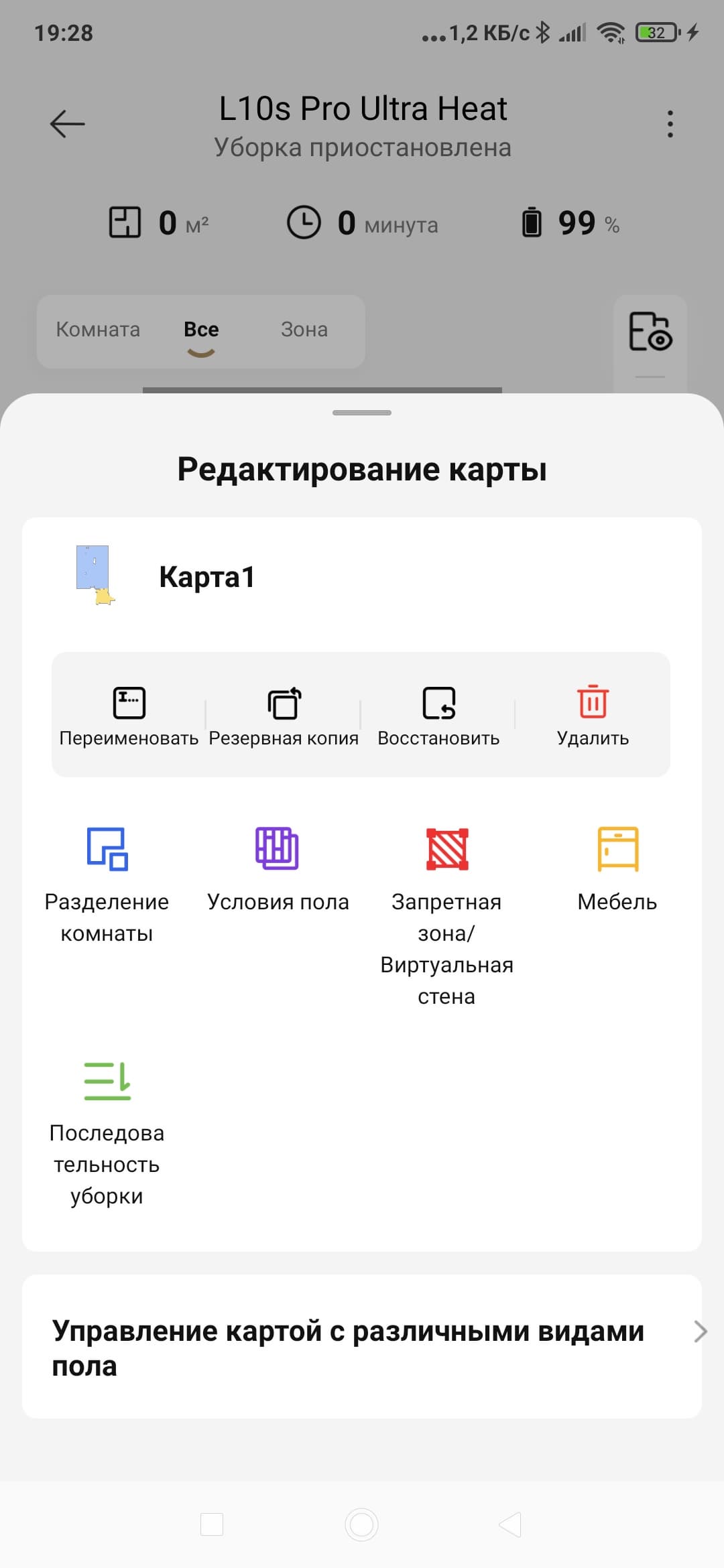
Task: Go back with the arrow icon
Action: tap(68, 124)
